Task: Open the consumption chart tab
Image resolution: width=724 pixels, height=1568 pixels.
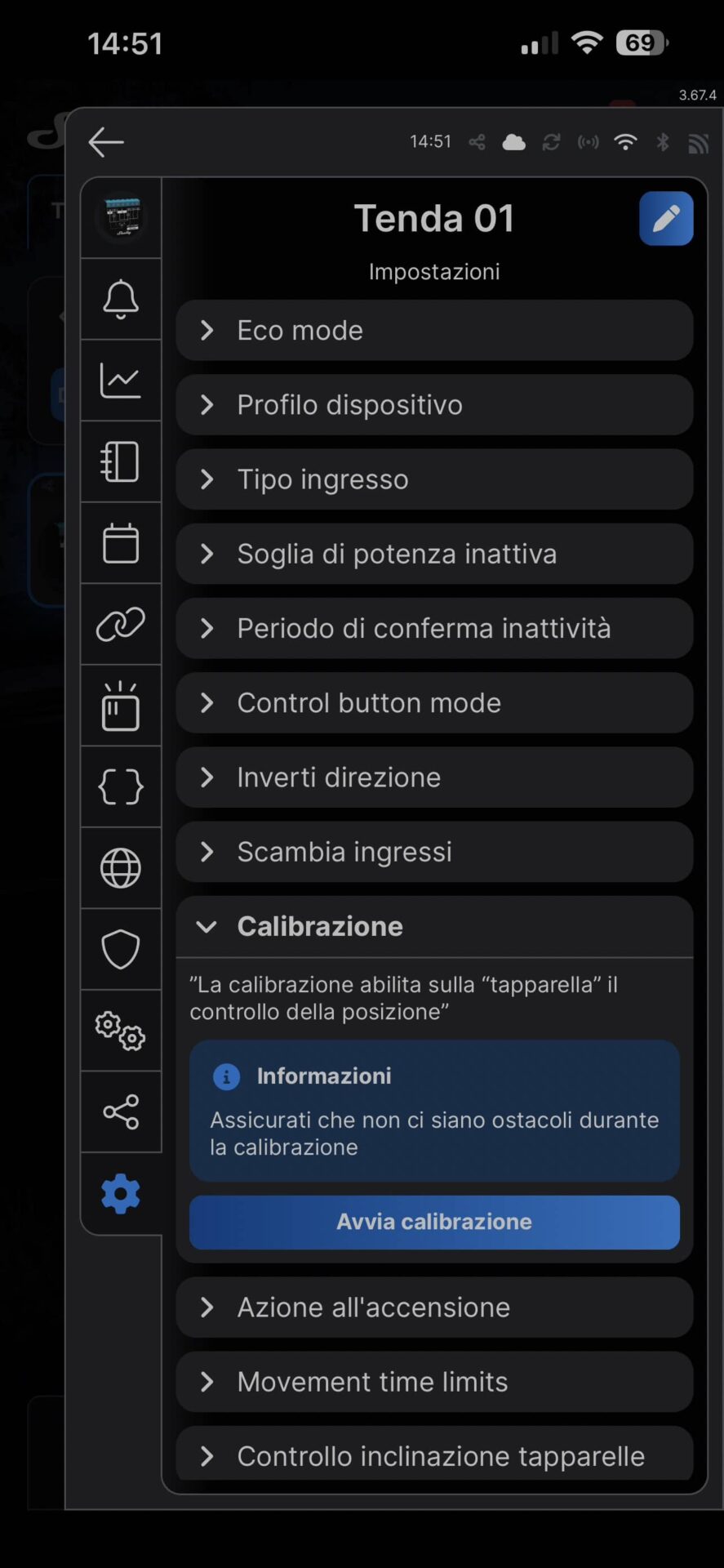Action: coord(121,381)
